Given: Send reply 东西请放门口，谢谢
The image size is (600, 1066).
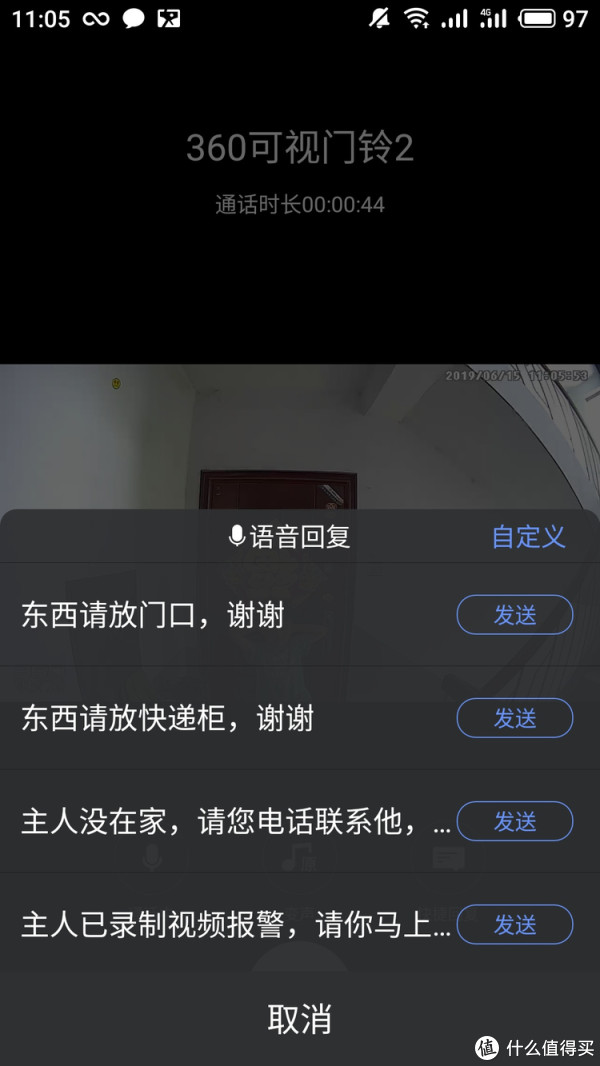Looking at the screenshot, I should coord(514,615).
